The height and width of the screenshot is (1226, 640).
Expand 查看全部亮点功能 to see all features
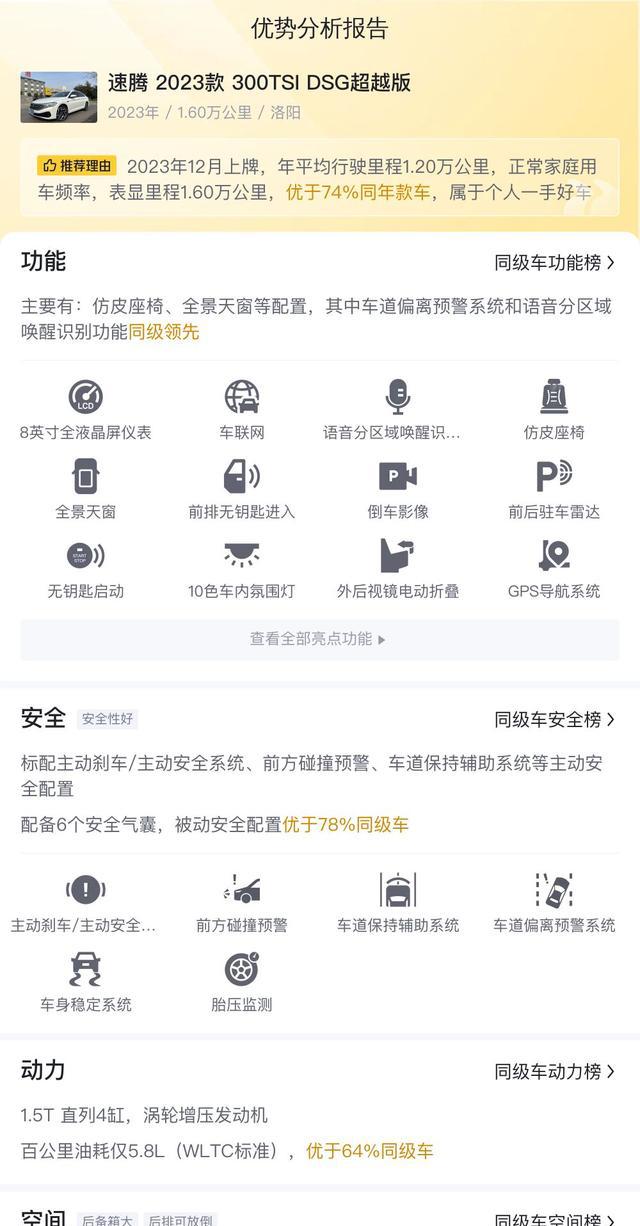tap(319, 639)
